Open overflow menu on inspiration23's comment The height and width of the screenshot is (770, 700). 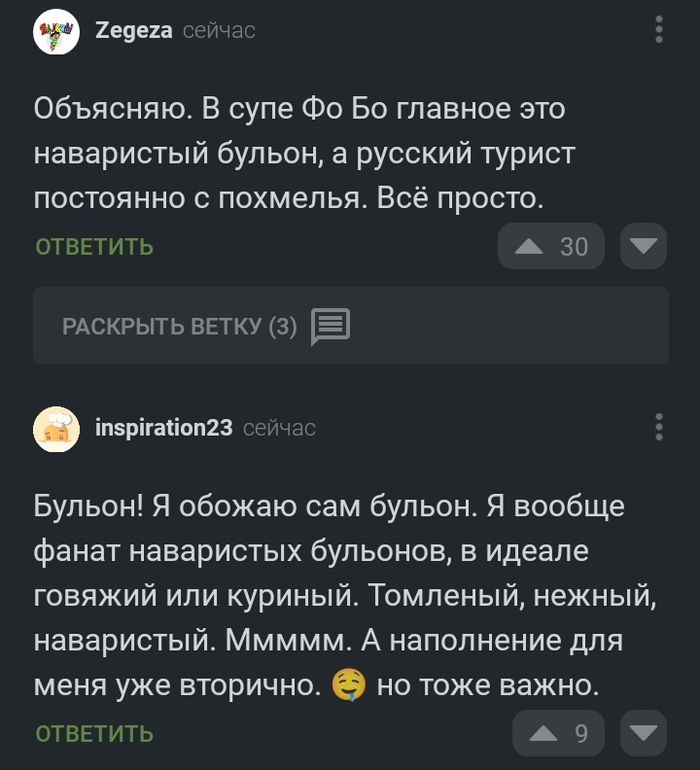pos(659,427)
